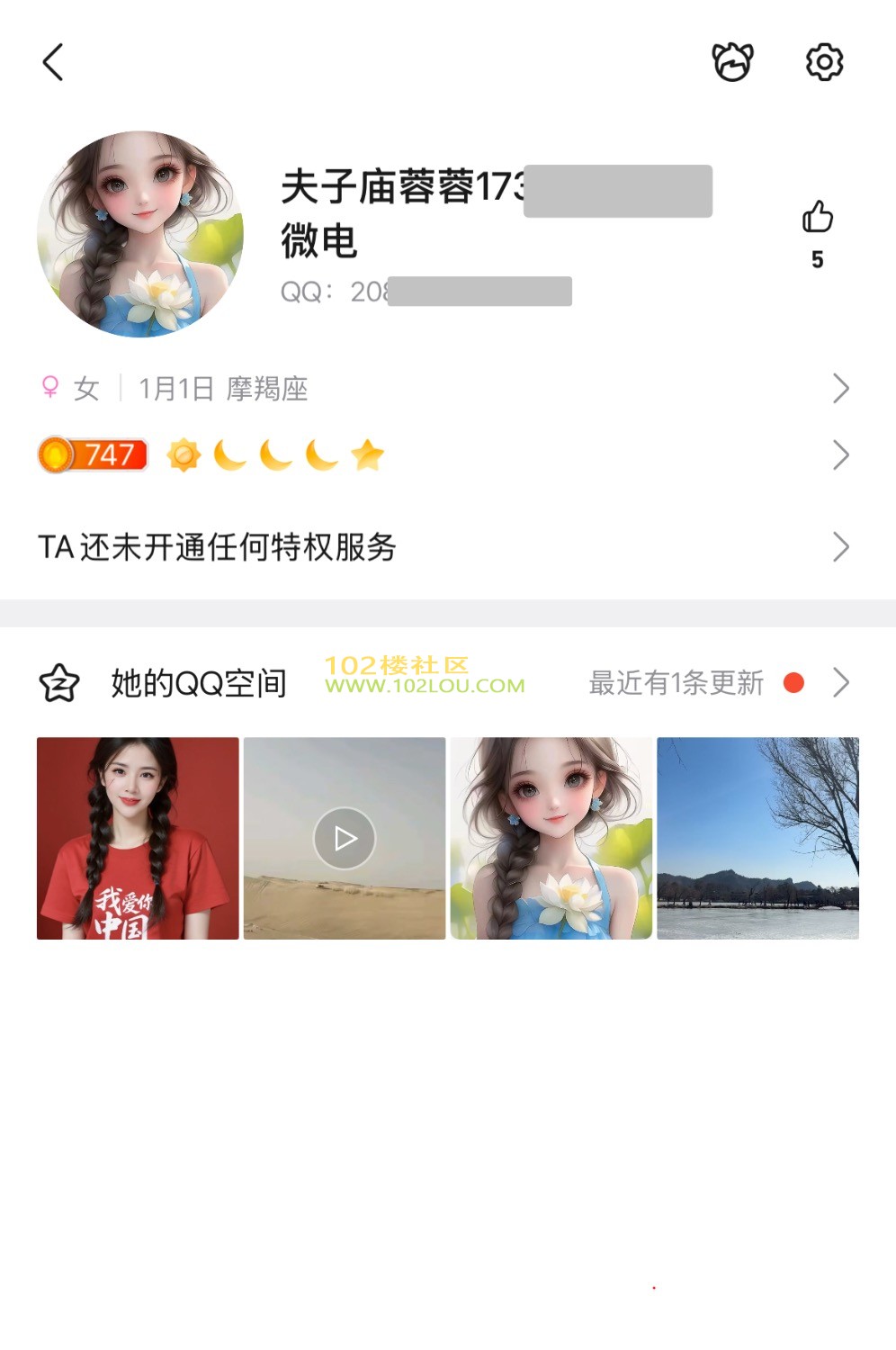Open the frozen lake landscape photo
The width and height of the screenshot is (896, 1350).
tap(757, 839)
